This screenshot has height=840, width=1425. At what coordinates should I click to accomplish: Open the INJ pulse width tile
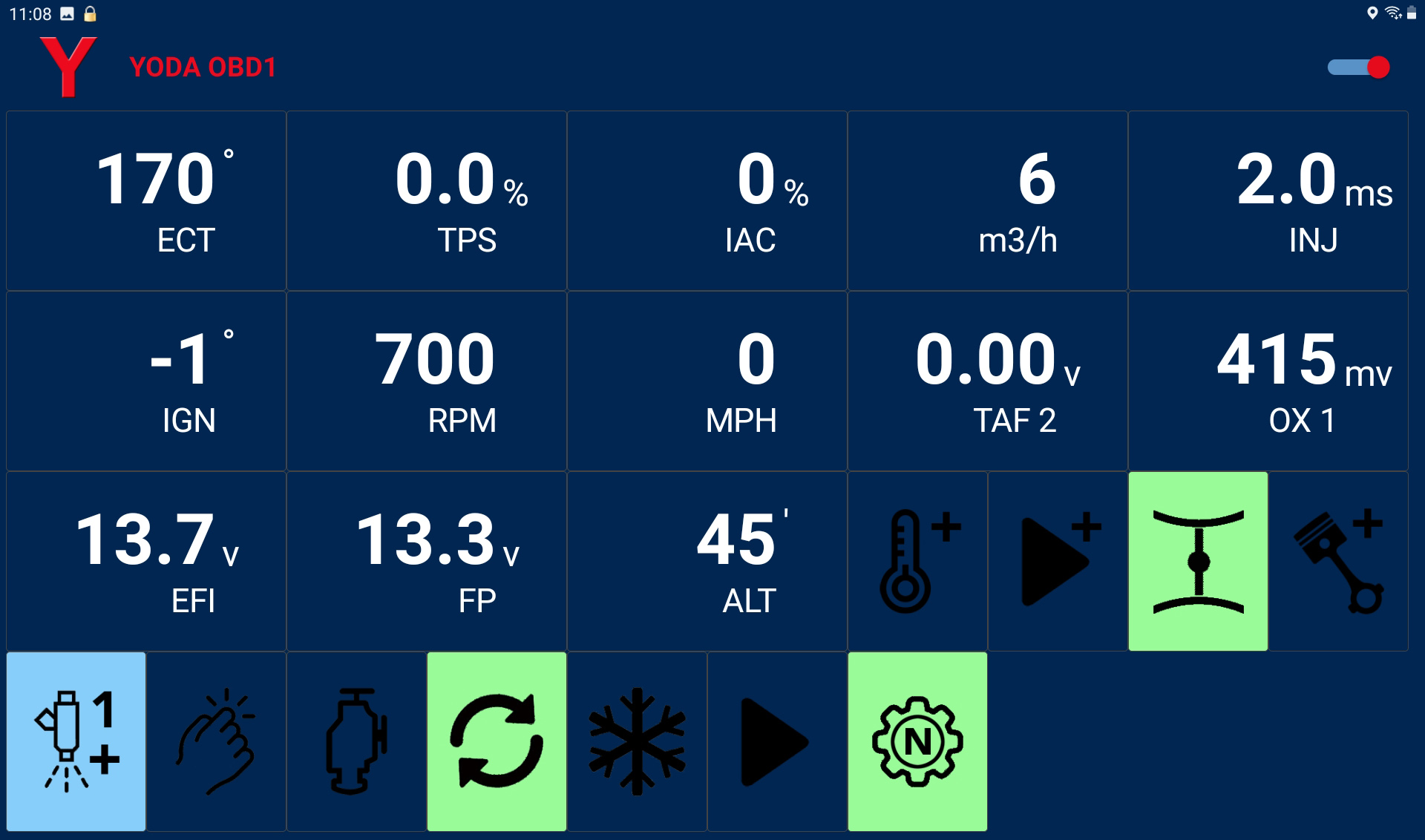1268,201
